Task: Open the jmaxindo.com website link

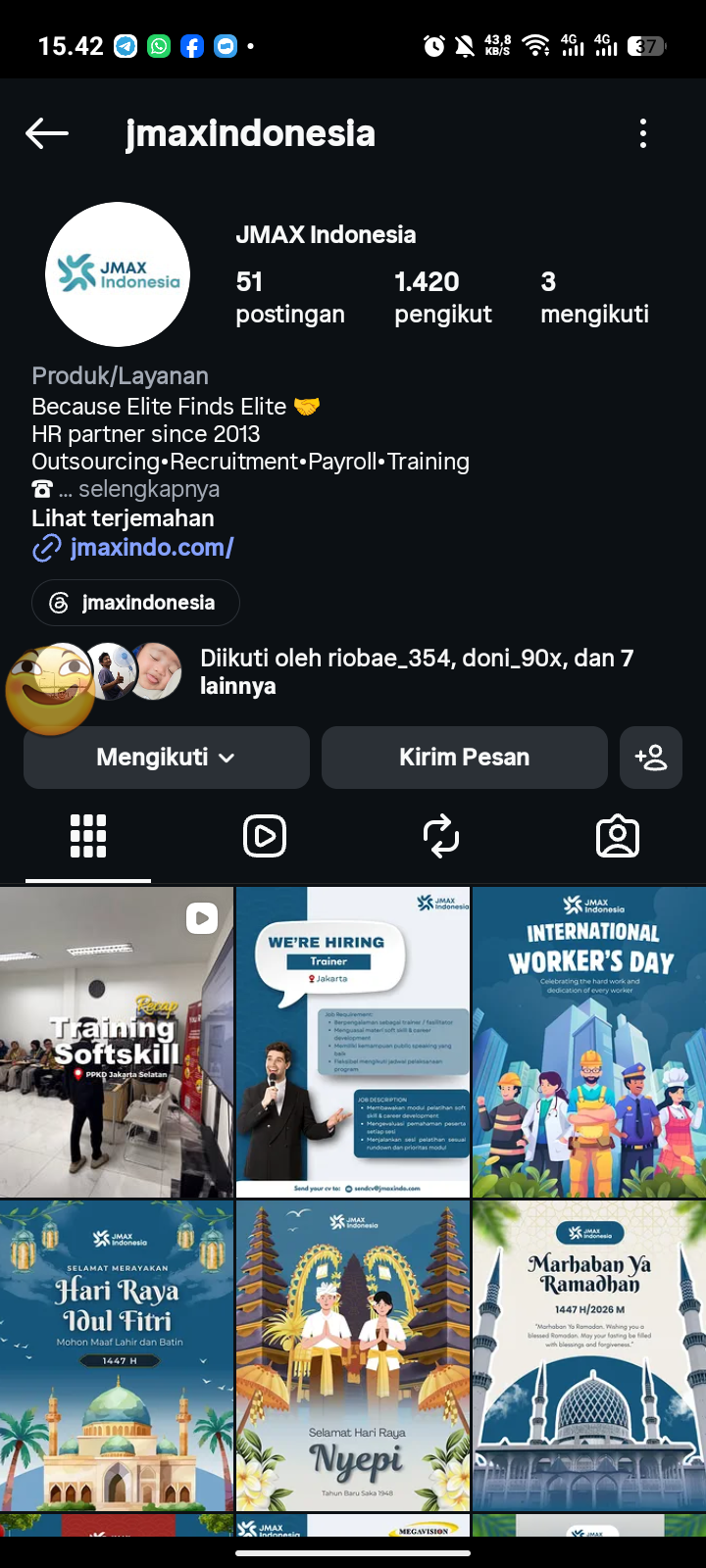Action: [x=152, y=548]
